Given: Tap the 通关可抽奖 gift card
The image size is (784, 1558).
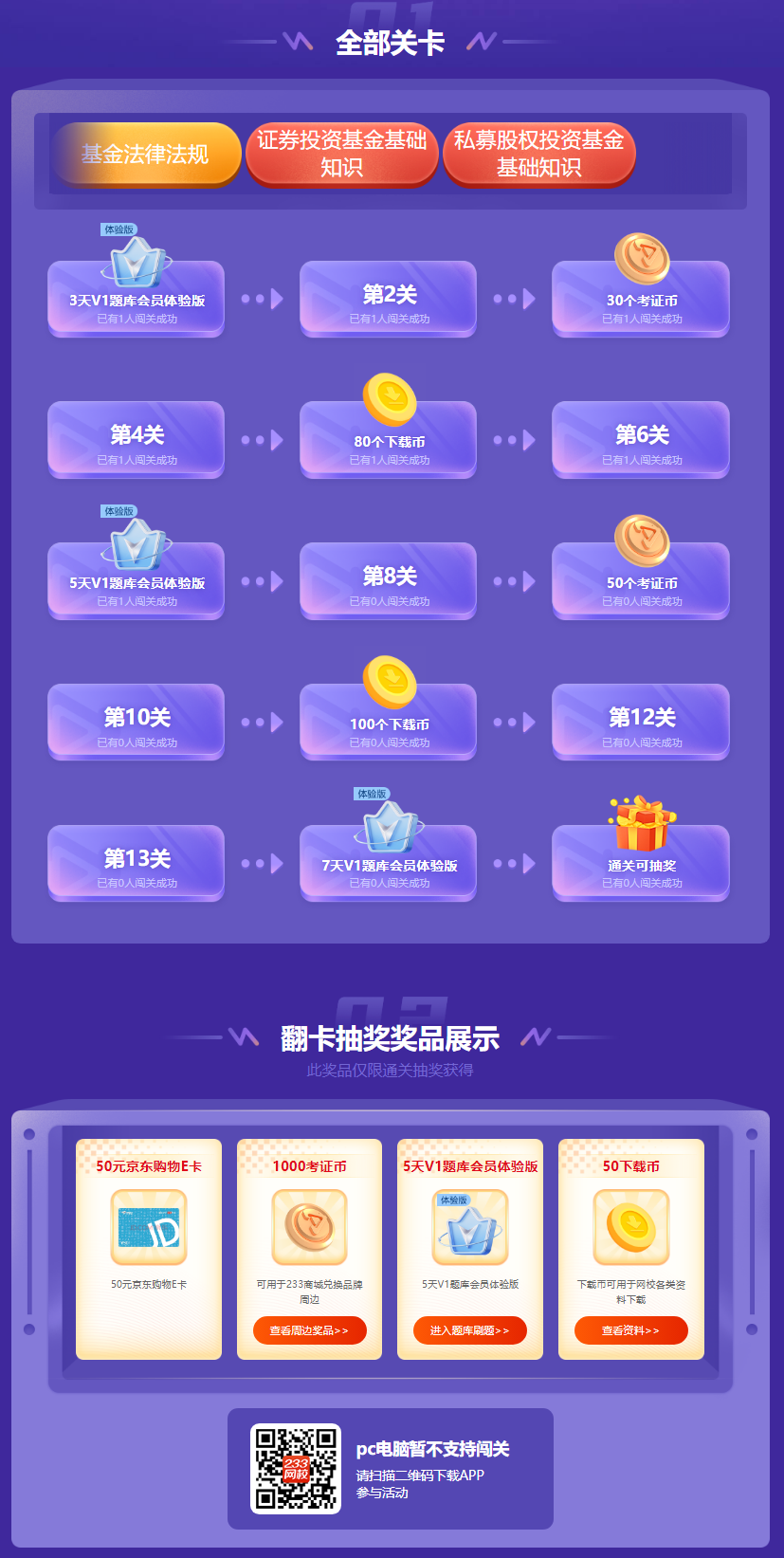Looking at the screenshot, I should tap(641, 864).
